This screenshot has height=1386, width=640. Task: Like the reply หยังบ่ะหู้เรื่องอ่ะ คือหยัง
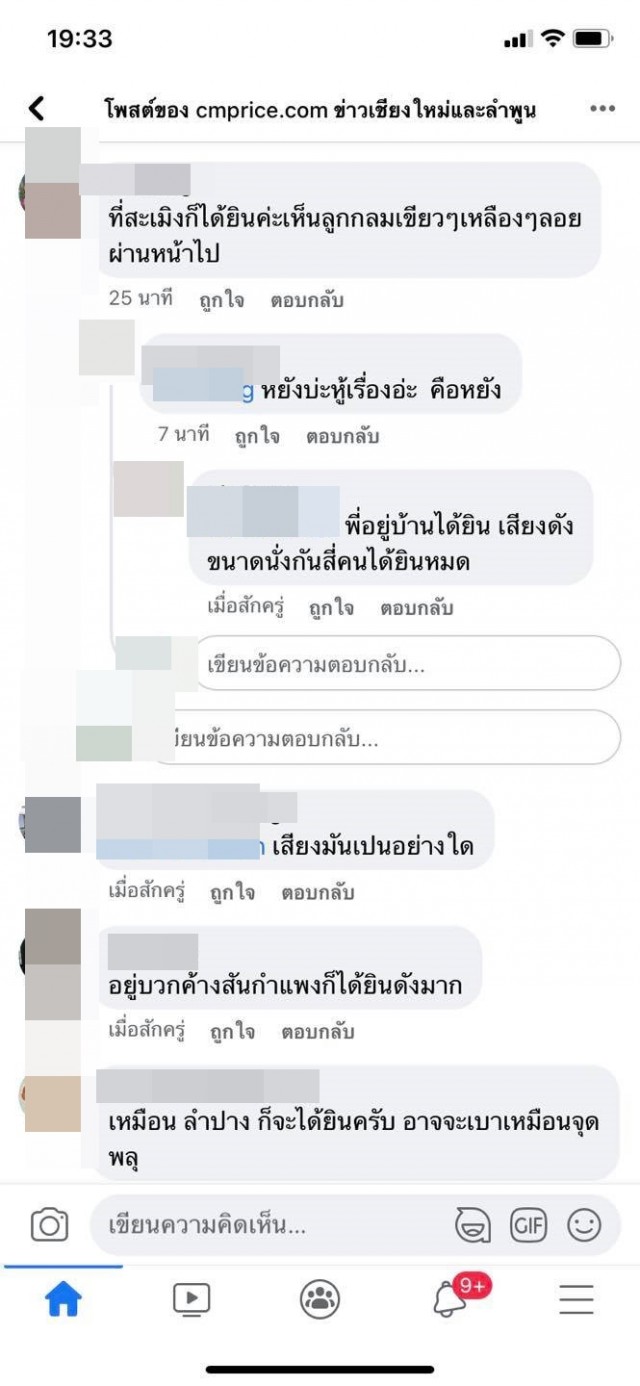pos(257,437)
